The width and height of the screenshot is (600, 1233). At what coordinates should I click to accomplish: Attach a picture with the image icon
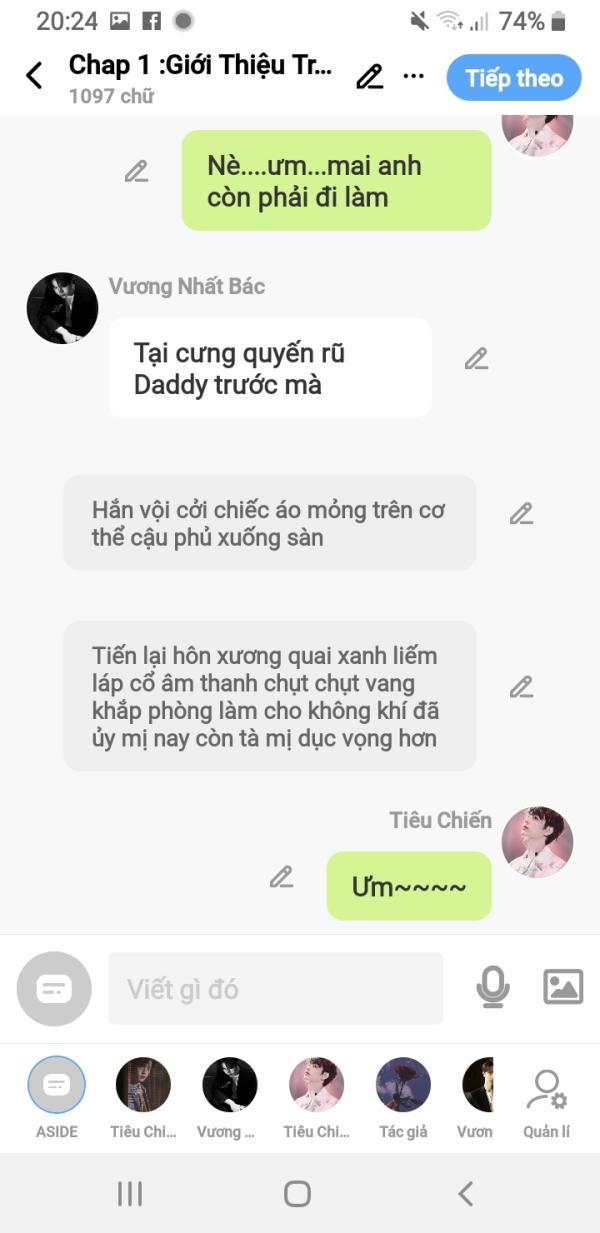[563, 987]
